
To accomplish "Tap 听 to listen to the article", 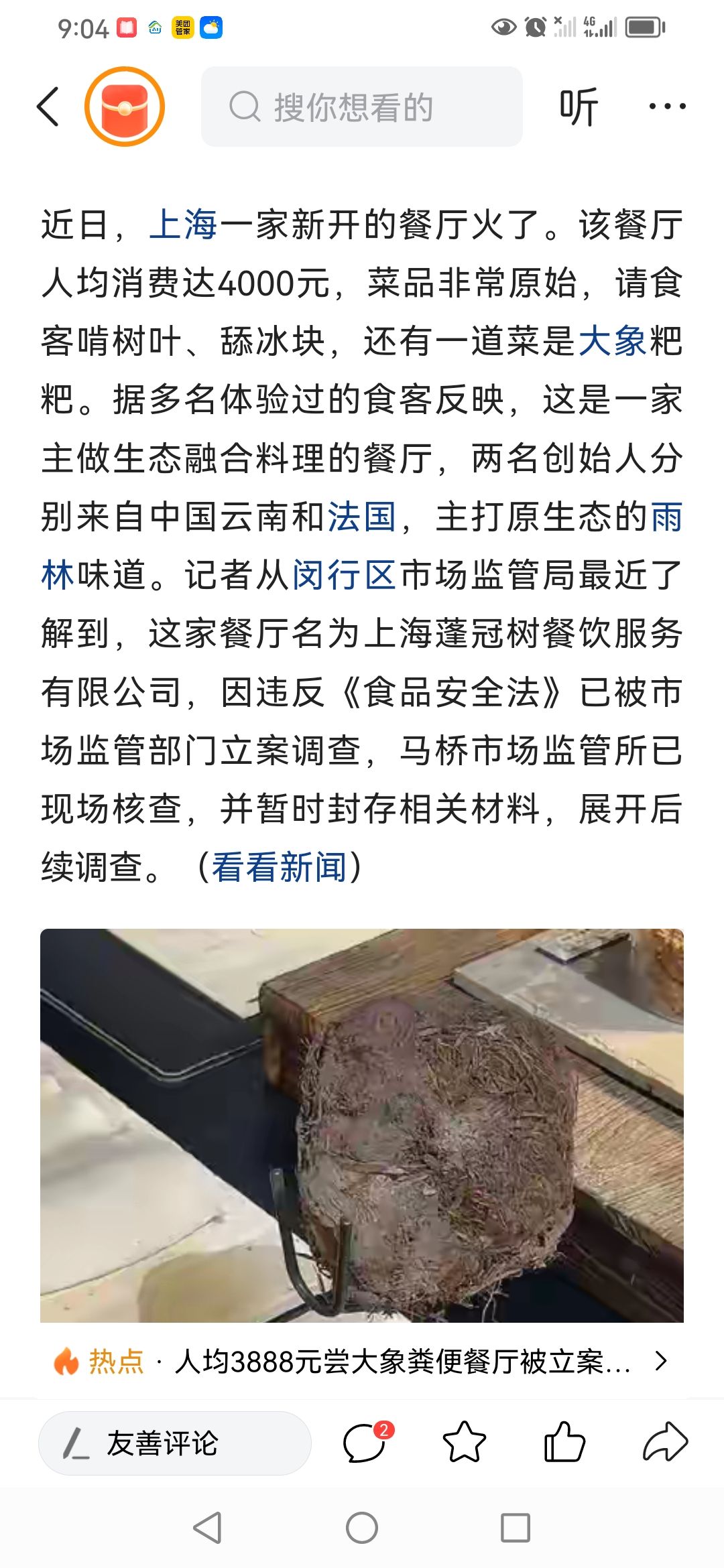I will tap(578, 107).
